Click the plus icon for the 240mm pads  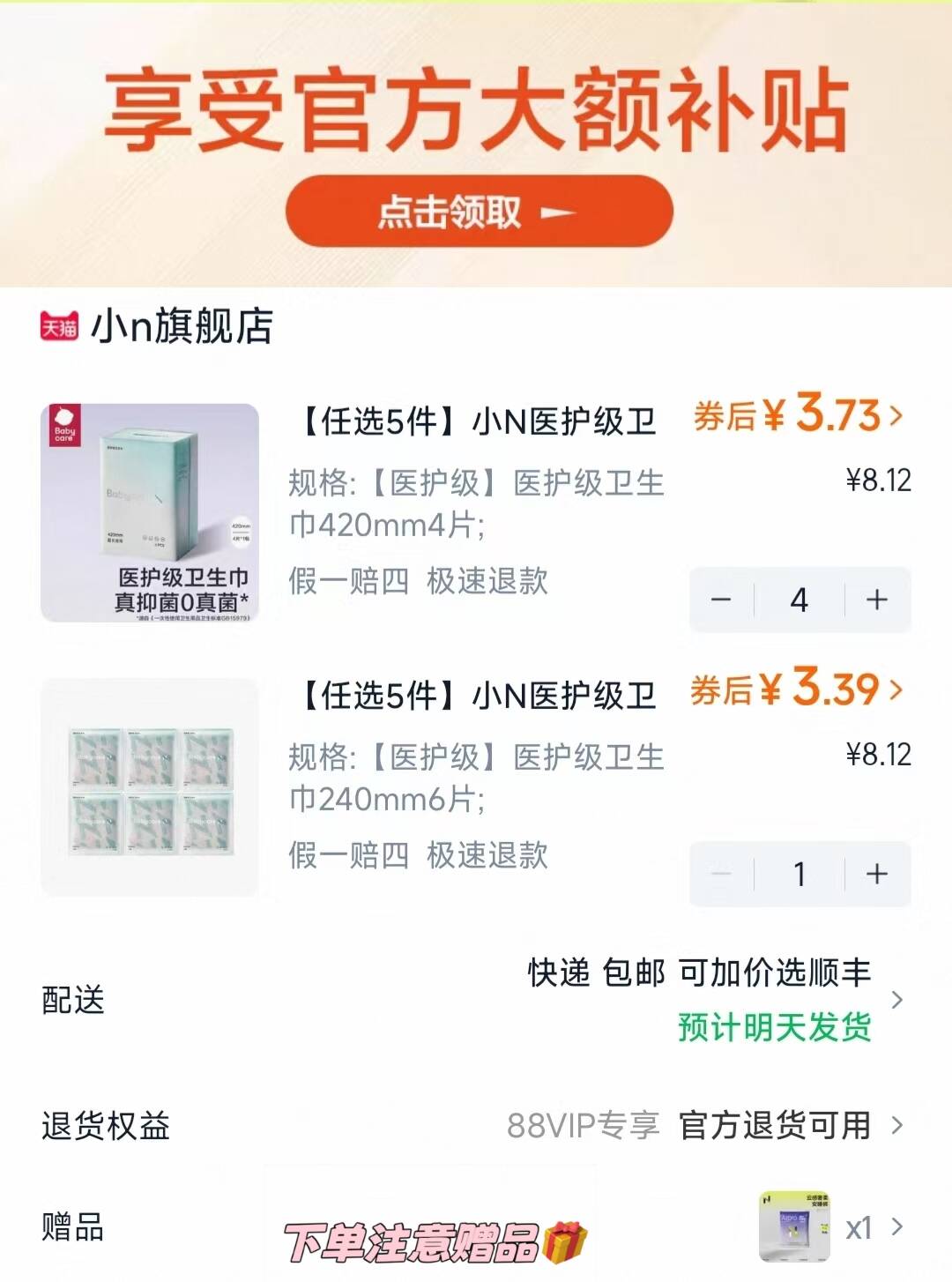tap(875, 874)
